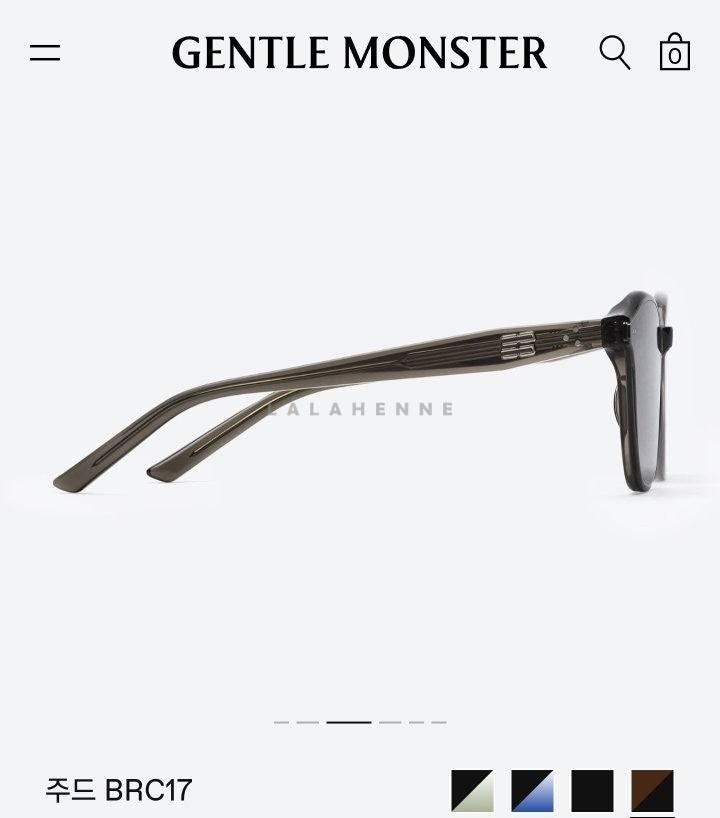This screenshot has width=720, height=818.
Task: Open the hamburger menu
Action: point(45,52)
